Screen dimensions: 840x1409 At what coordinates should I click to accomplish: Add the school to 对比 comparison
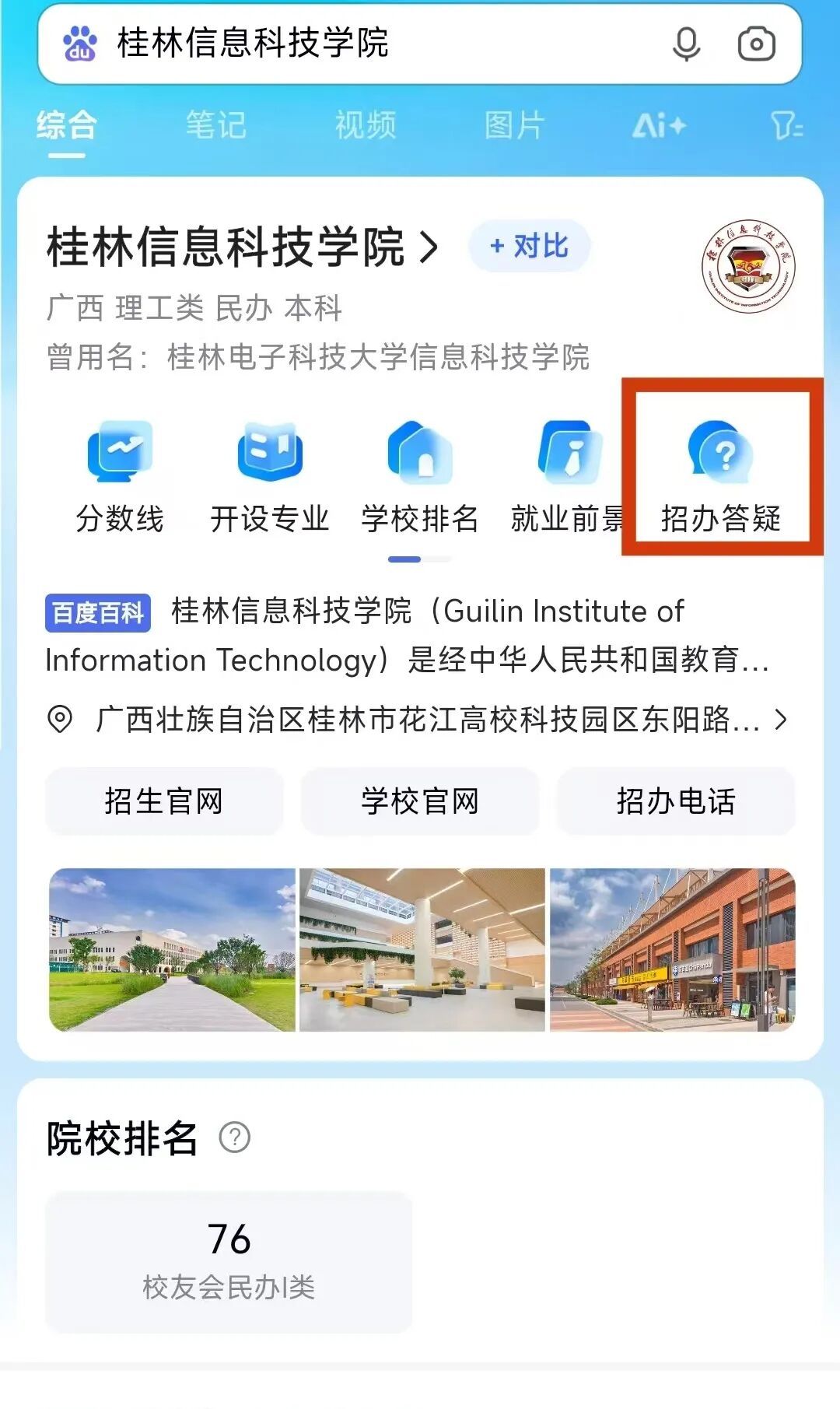click(529, 247)
